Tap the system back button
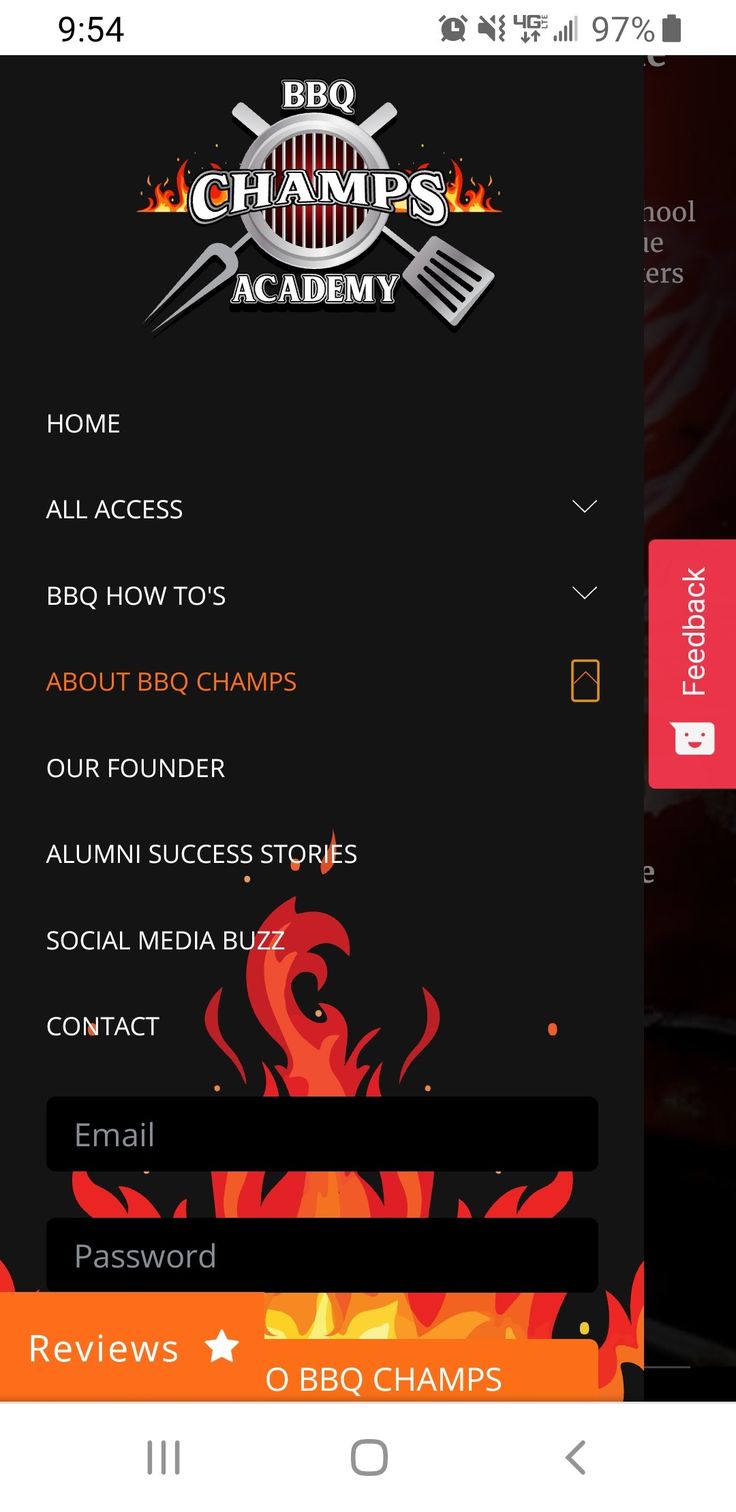This screenshot has height=1512, width=736. pyautogui.click(x=574, y=1457)
